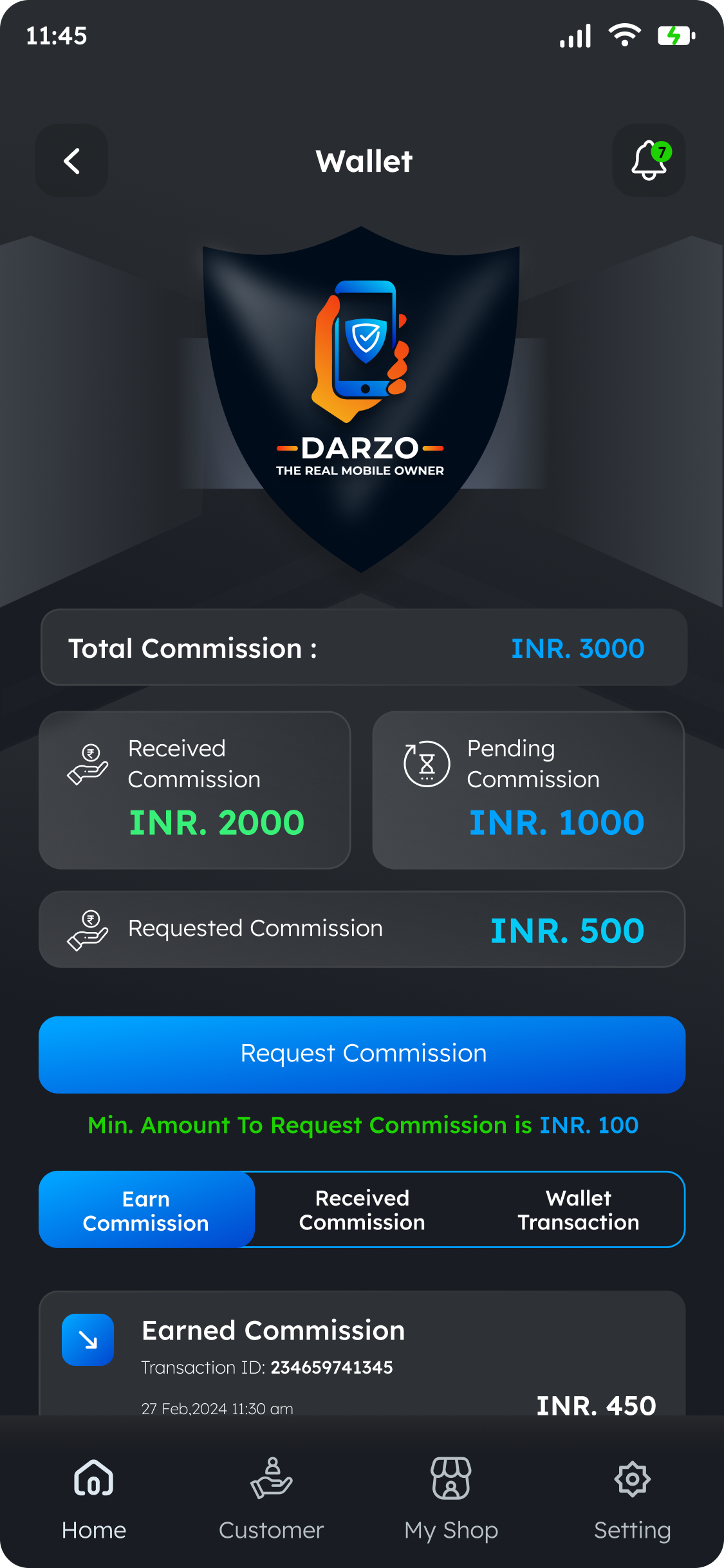
Task: Tap the Request Commission button
Action: (362, 1054)
